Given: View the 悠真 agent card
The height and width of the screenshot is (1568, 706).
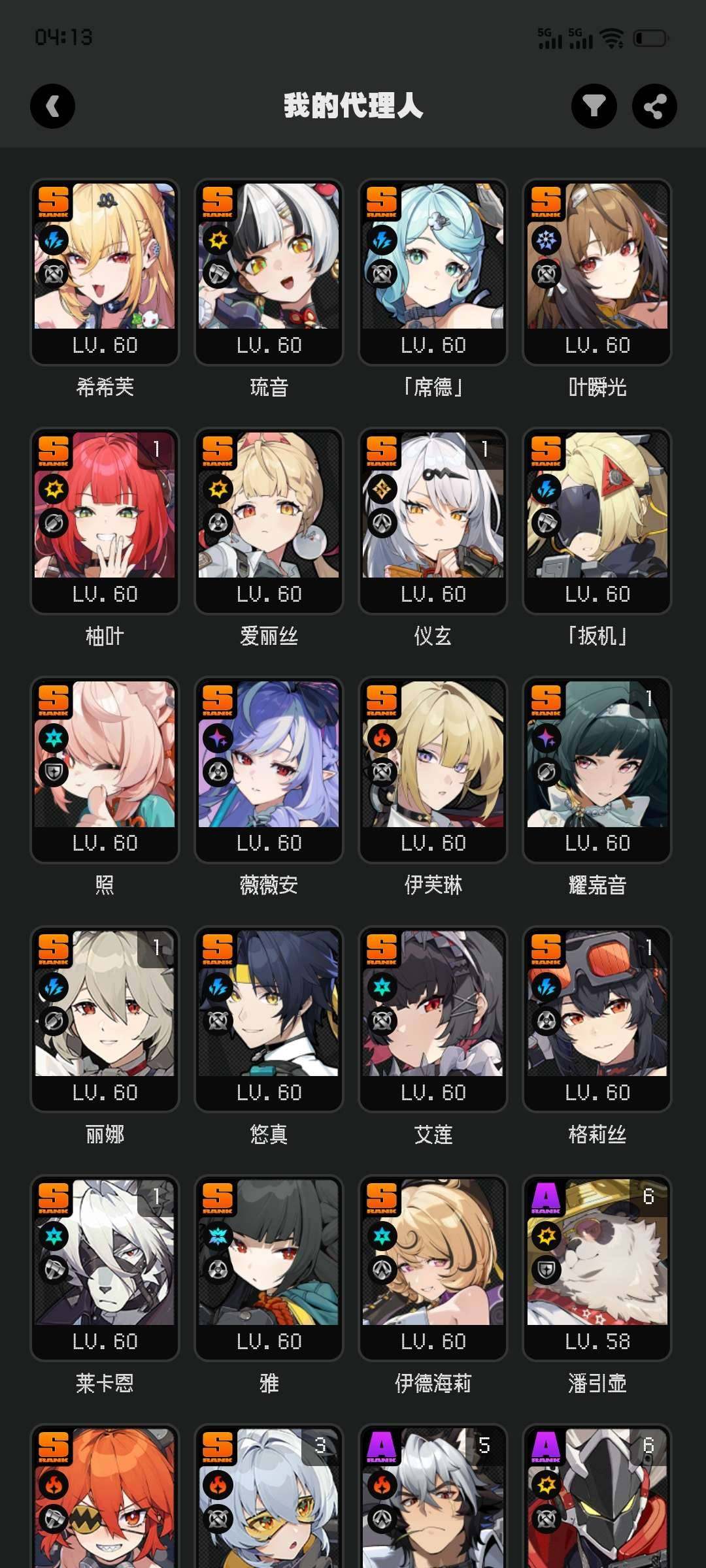Looking at the screenshot, I should click(269, 1018).
